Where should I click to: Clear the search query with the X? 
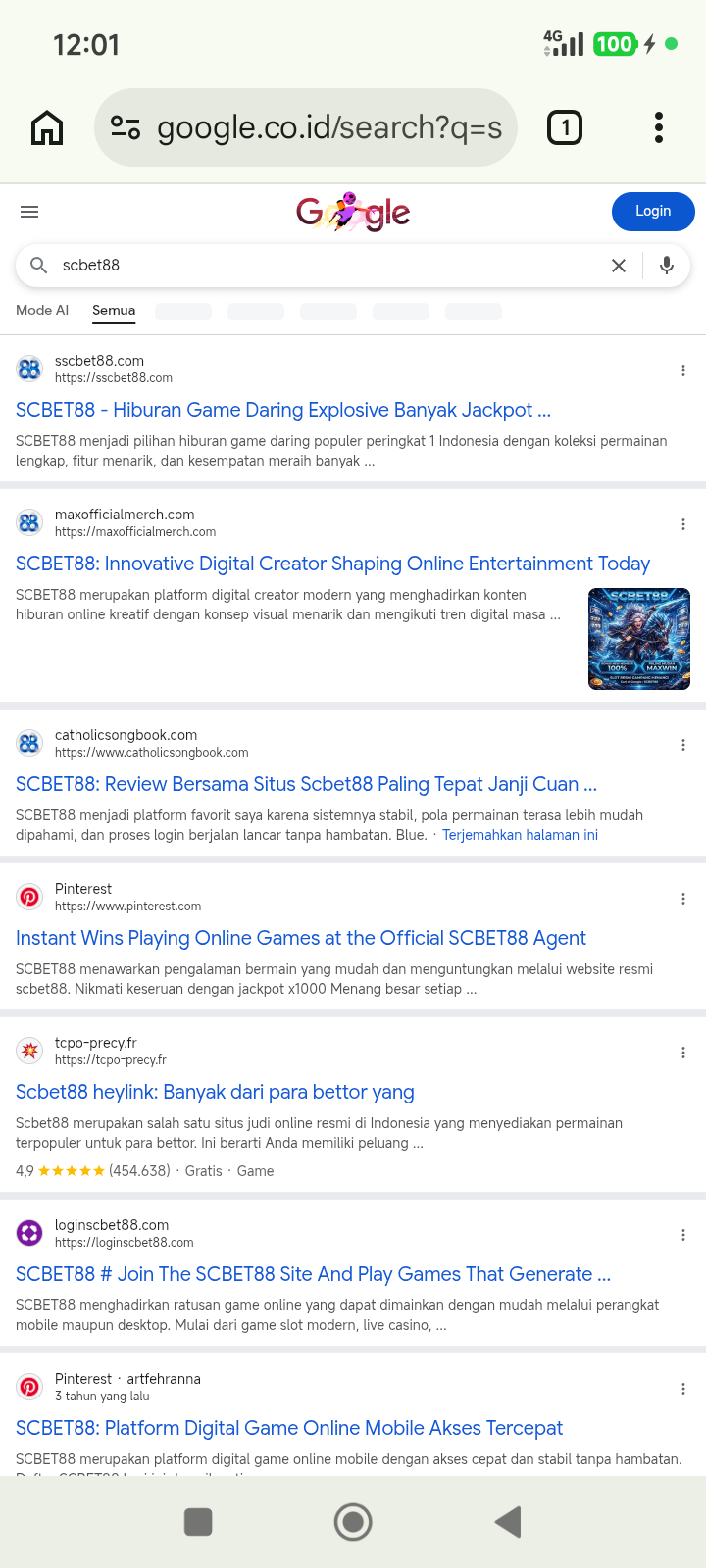(619, 266)
